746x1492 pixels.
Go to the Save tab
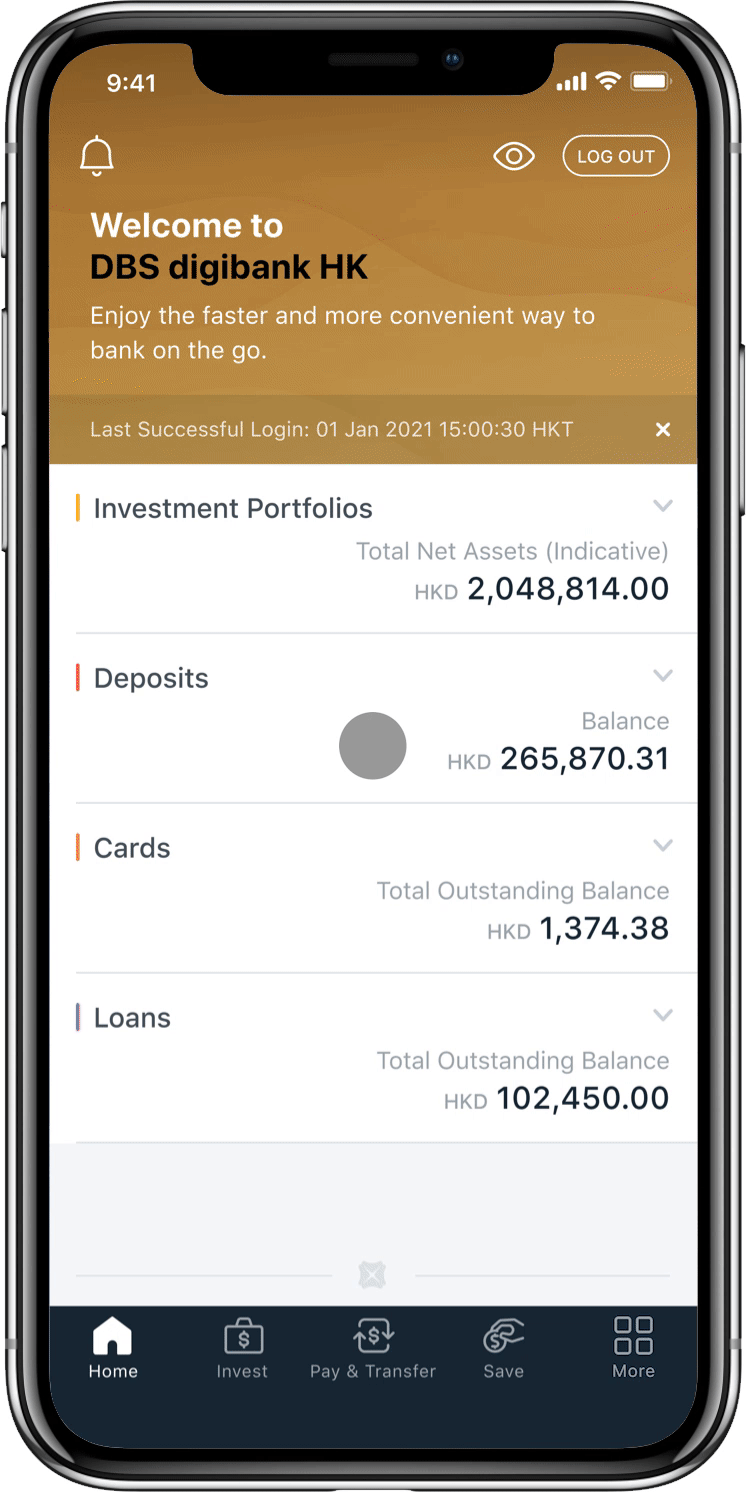503,1348
